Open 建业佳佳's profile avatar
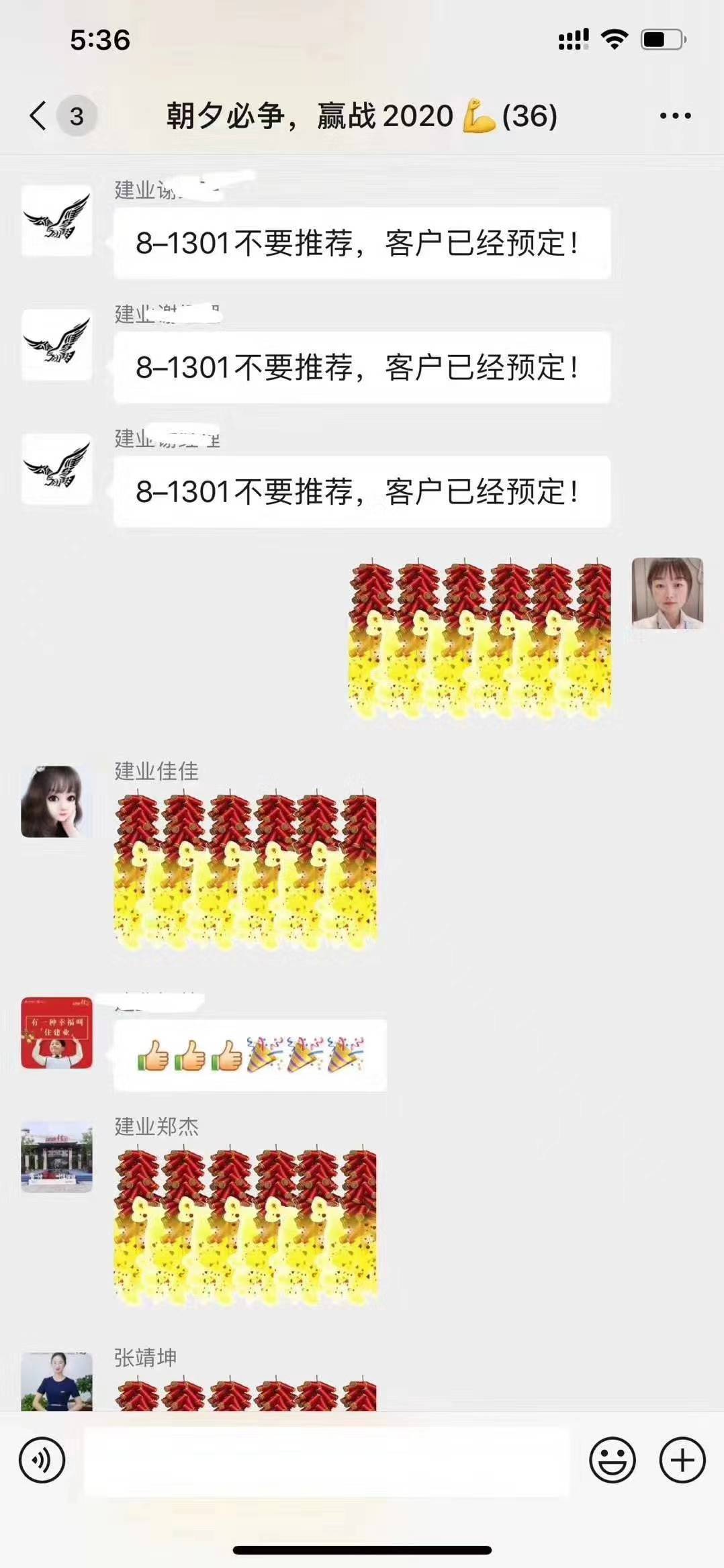724x1568 pixels. [x=56, y=801]
